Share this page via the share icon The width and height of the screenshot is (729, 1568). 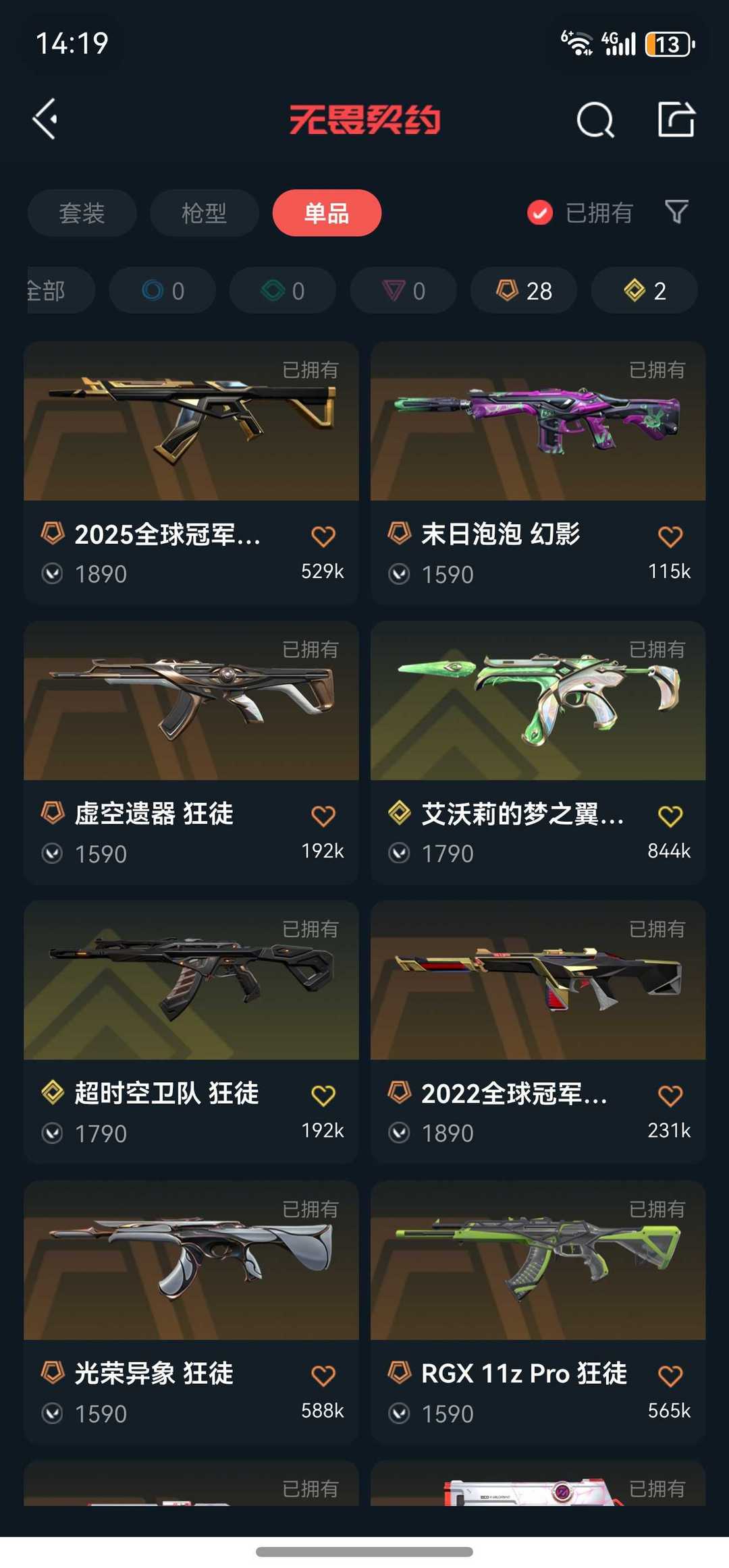coord(676,119)
